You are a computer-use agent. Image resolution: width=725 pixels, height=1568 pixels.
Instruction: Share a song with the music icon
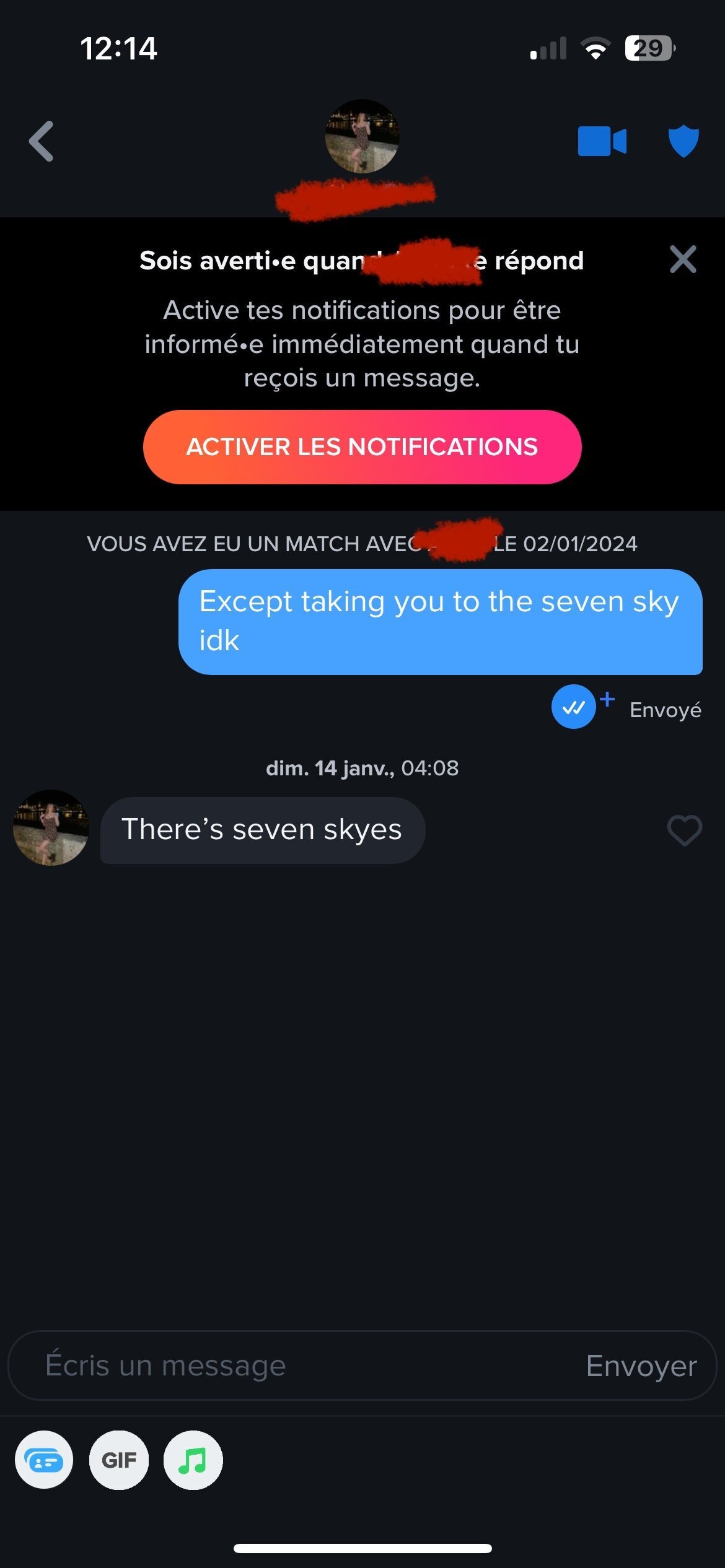point(193,1460)
